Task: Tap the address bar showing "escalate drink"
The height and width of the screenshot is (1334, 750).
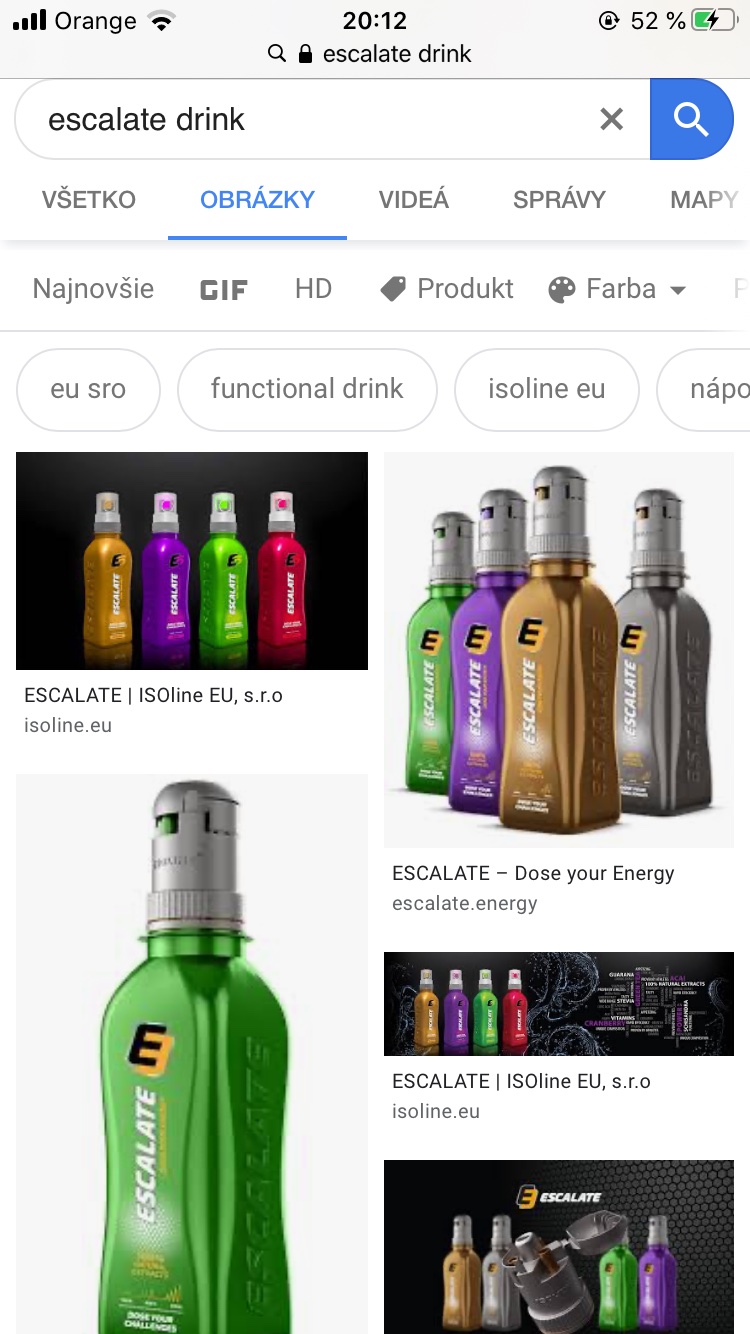Action: (x=375, y=54)
